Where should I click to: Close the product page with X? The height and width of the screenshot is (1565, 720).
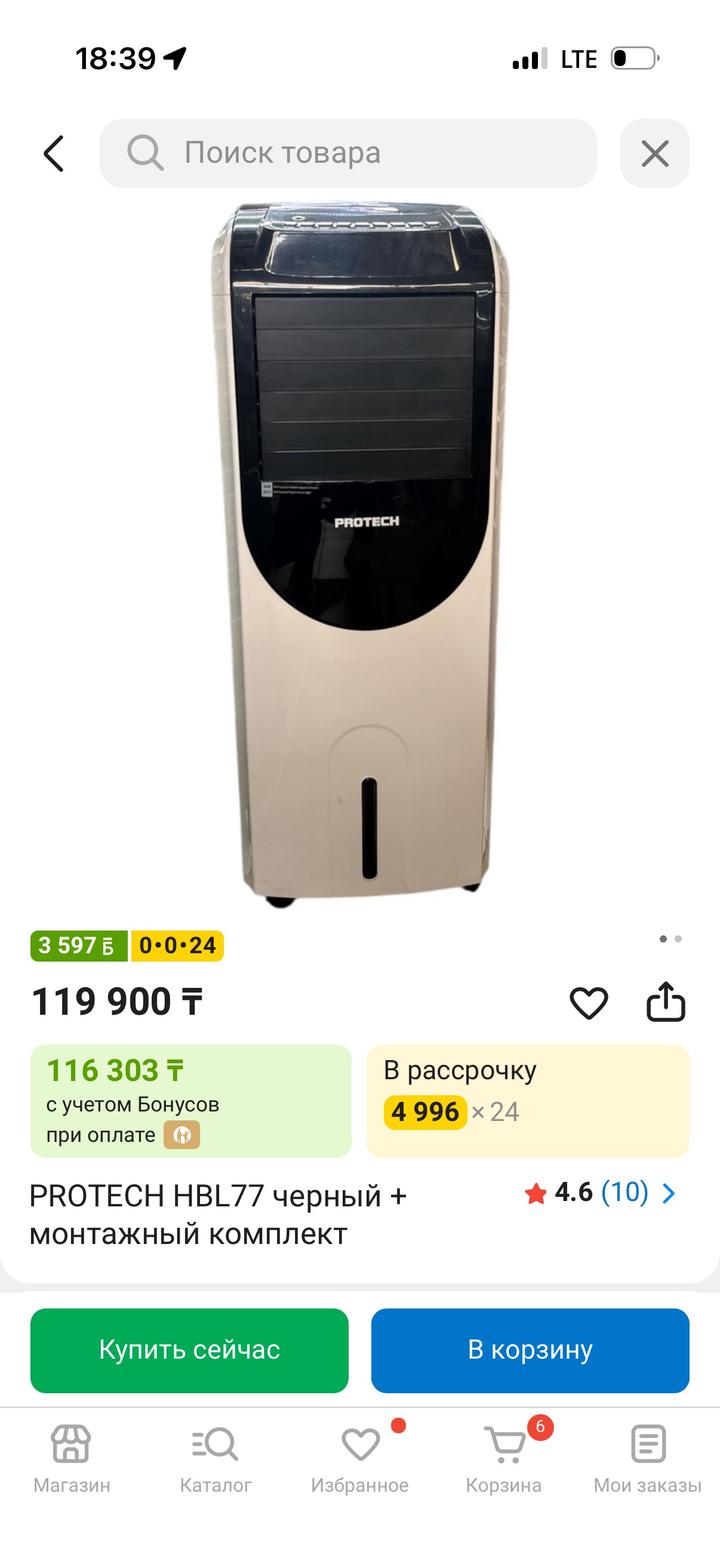click(x=655, y=154)
